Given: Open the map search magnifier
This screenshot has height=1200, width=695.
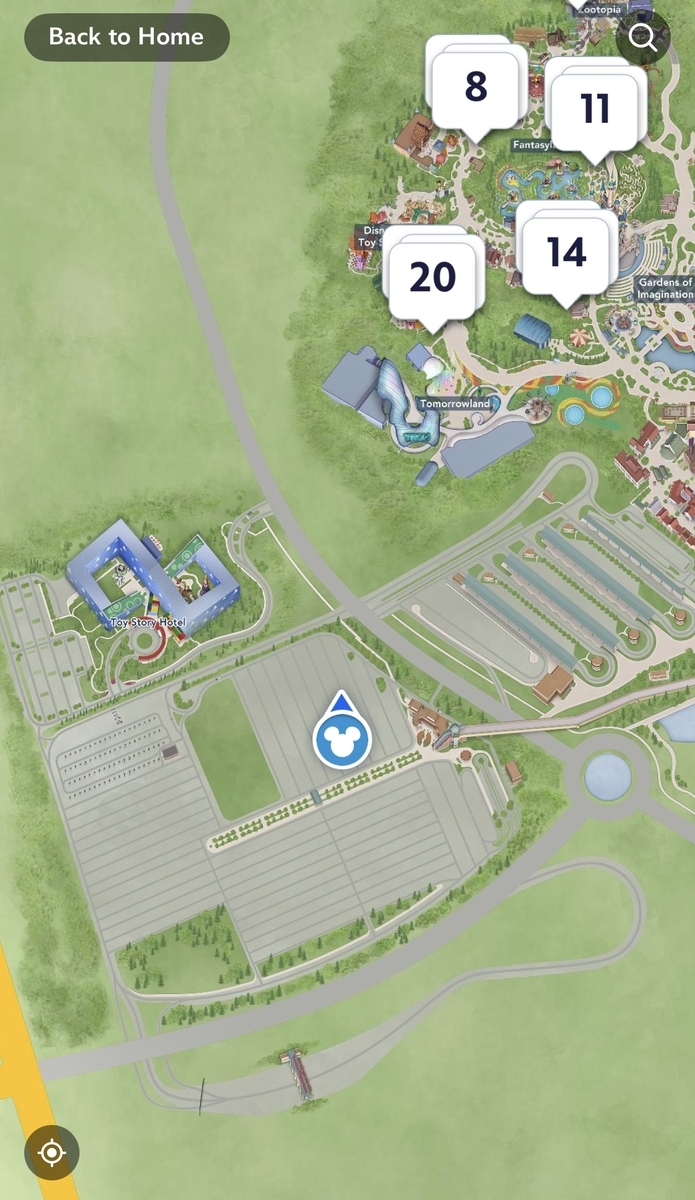Looking at the screenshot, I should (642, 38).
